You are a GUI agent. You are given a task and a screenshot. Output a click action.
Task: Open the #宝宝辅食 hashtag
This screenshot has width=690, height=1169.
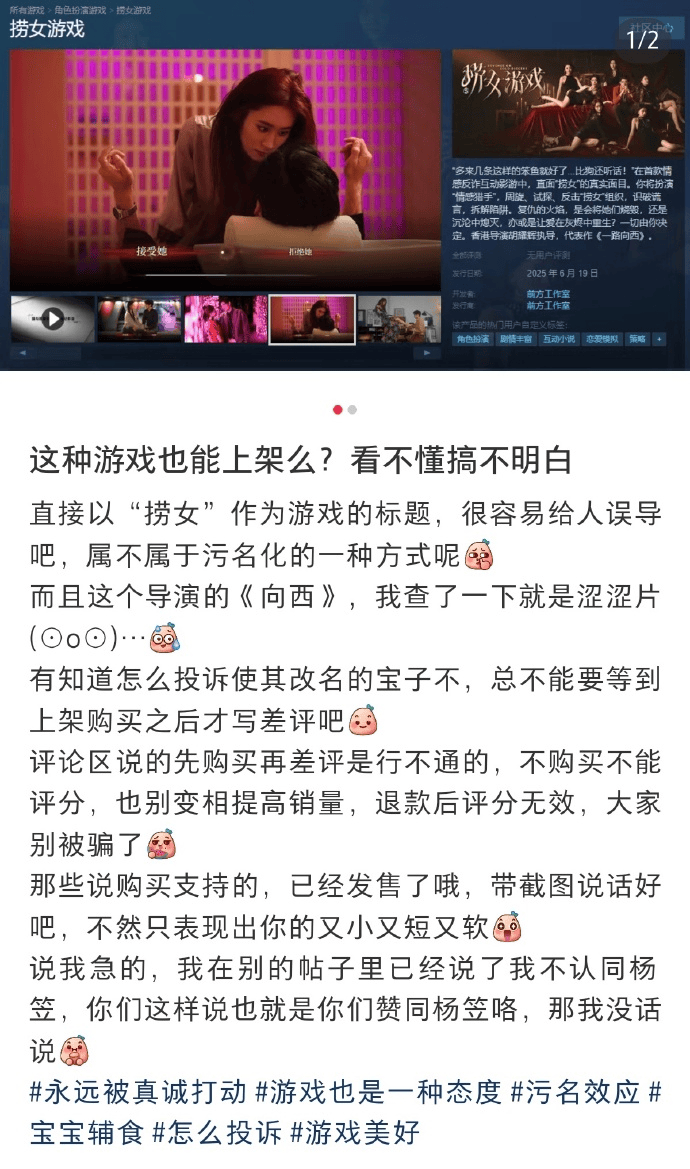point(86,1133)
